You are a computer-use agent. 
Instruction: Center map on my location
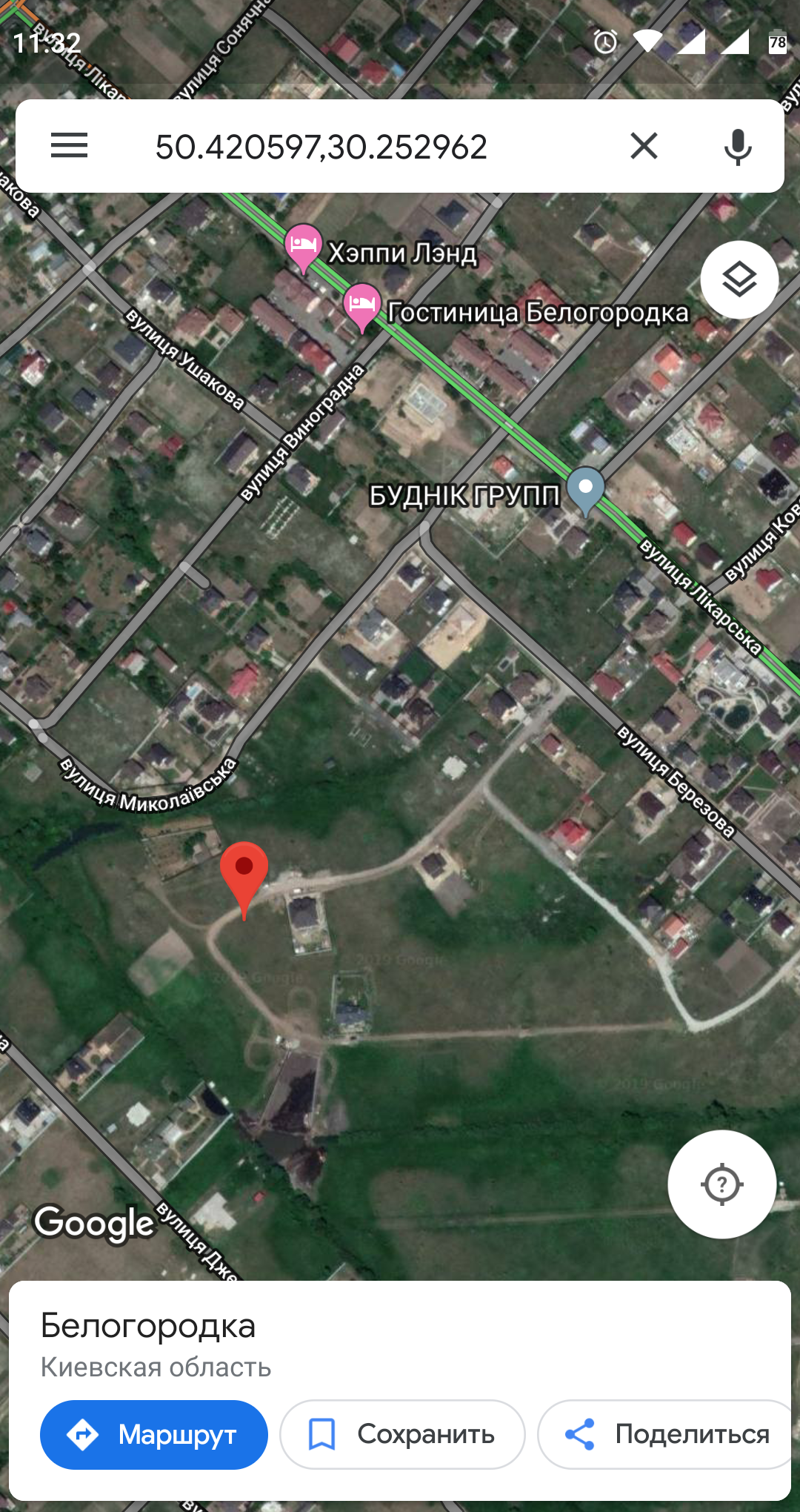pyautogui.click(x=722, y=1184)
